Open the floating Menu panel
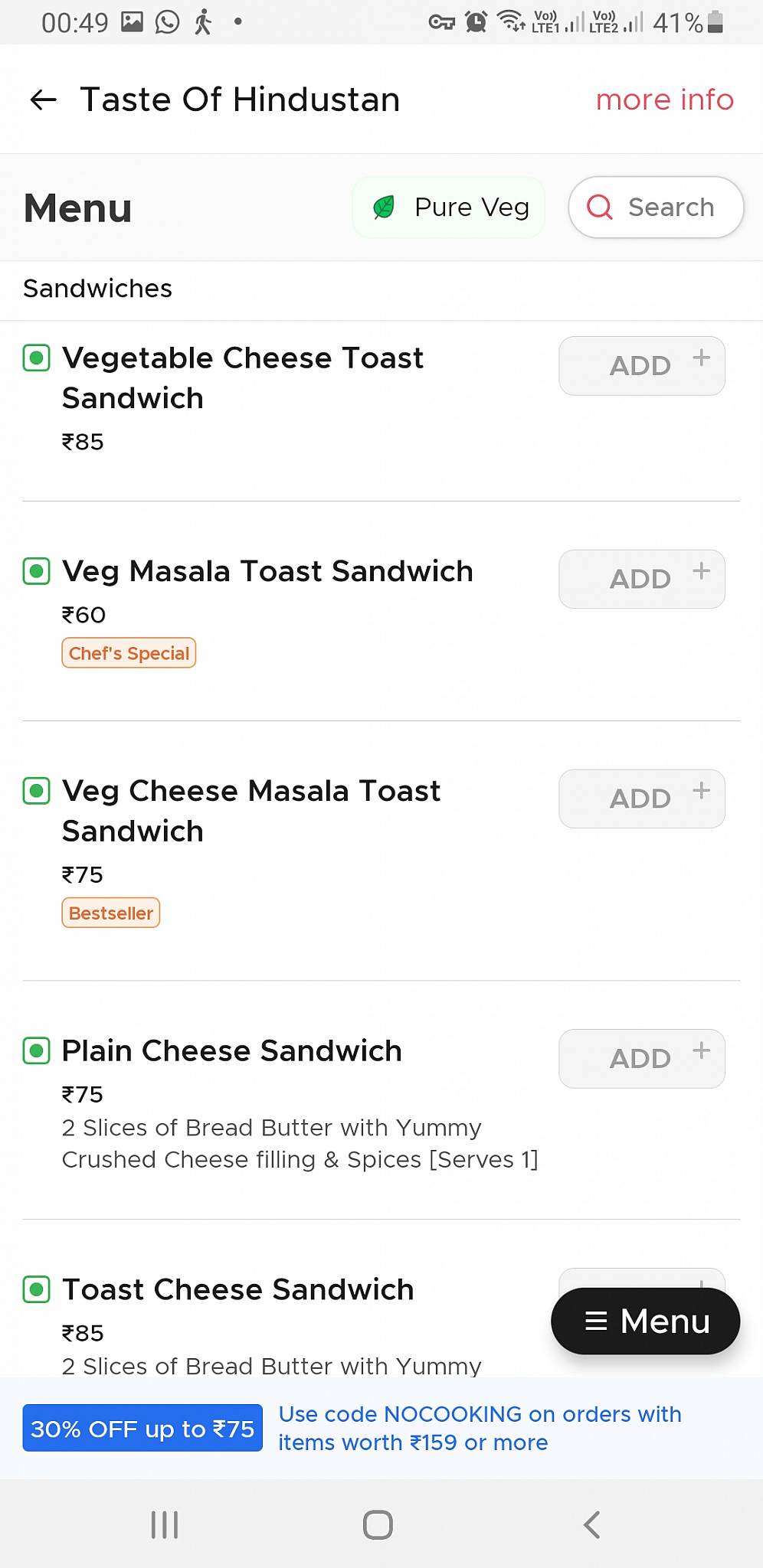Image resolution: width=763 pixels, height=1568 pixels. coord(645,1321)
